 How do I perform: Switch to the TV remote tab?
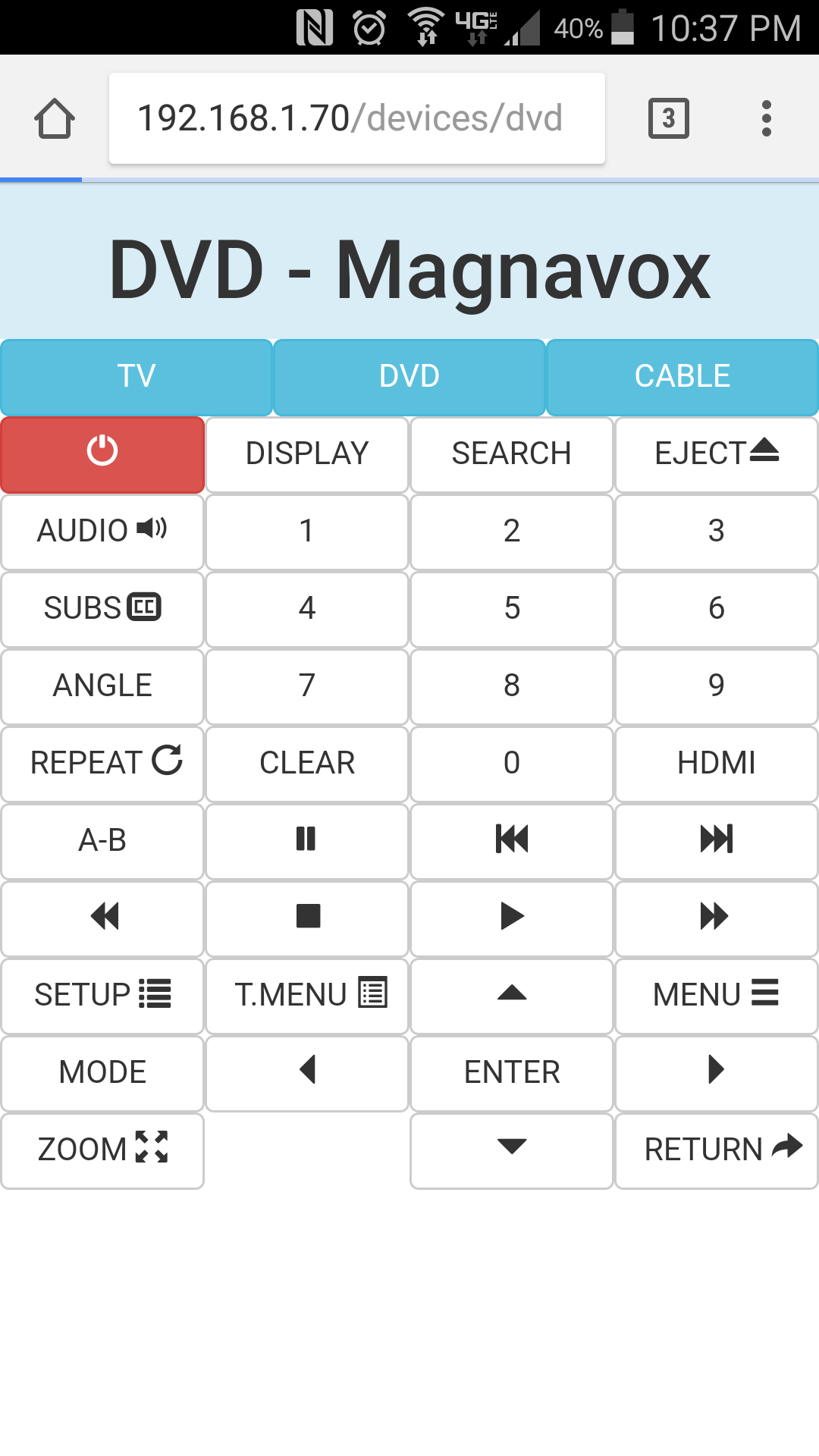(136, 376)
